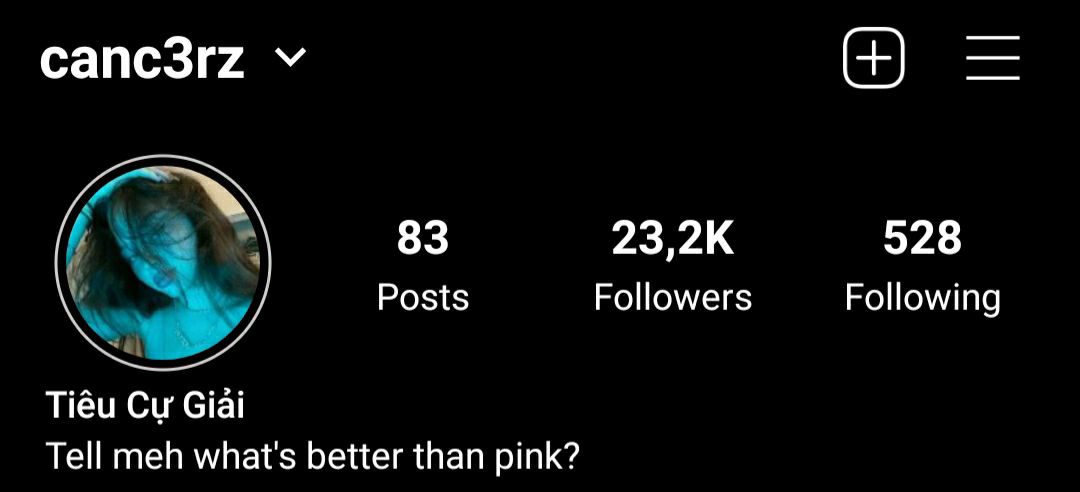Open the canc3rz account switcher dropdown
This screenshot has width=1080, height=492.
pos(290,59)
